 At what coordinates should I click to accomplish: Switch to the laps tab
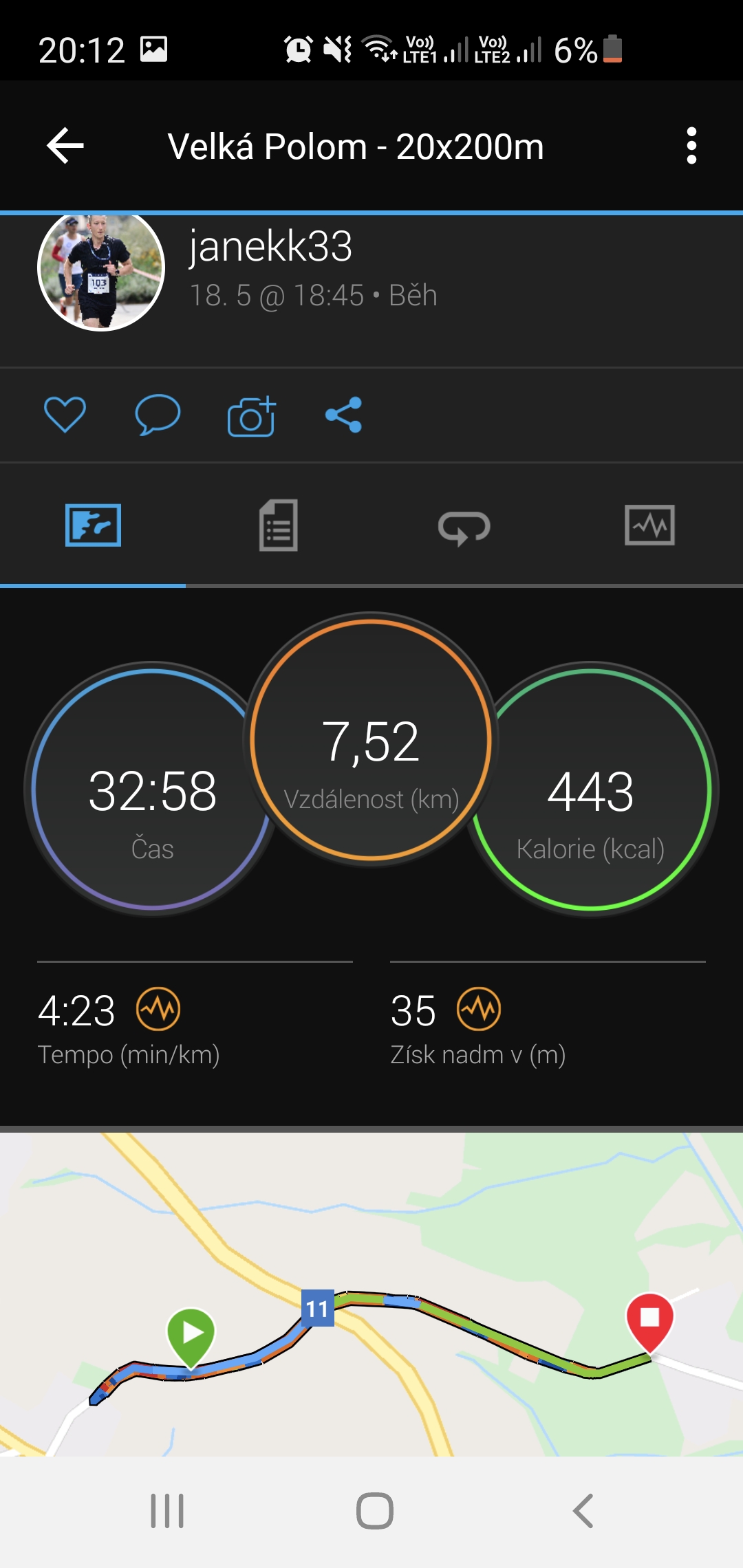pos(464,527)
